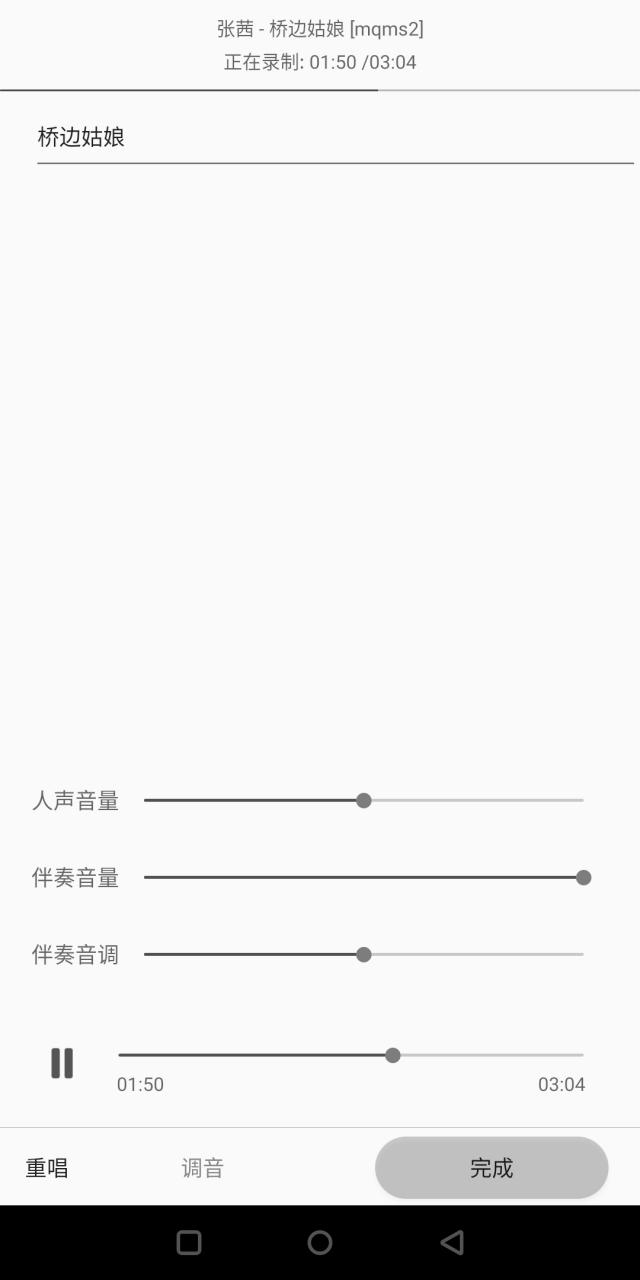640x1280 pixels.
Task: Open the 调音 tuning option
Action: (x=202, y=1168)
